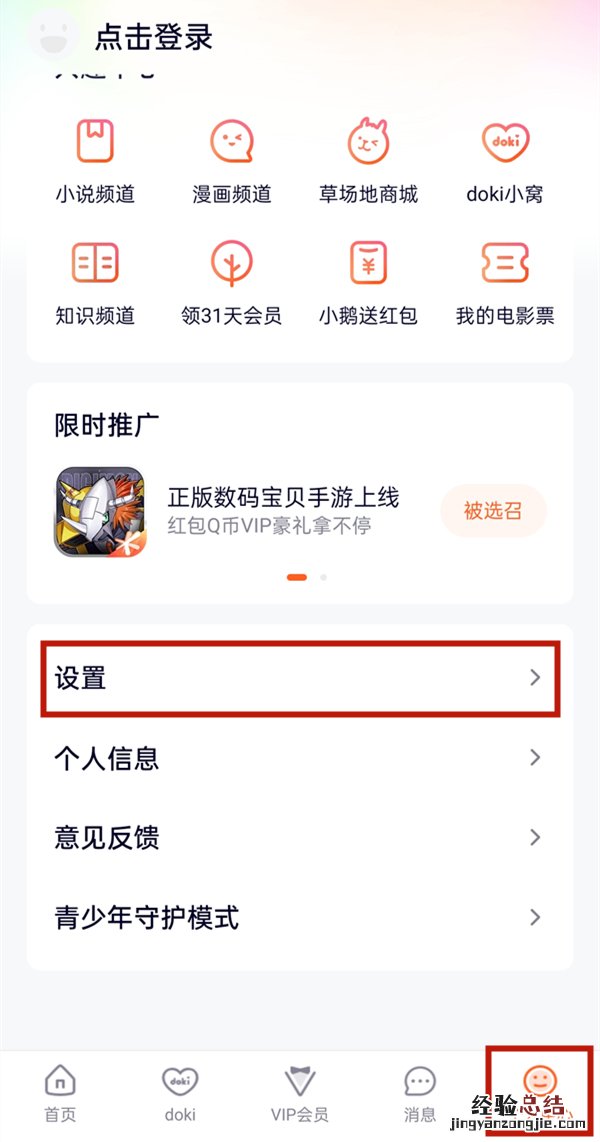
Task: Tap the 被选召 promo button
Action: 493,511
